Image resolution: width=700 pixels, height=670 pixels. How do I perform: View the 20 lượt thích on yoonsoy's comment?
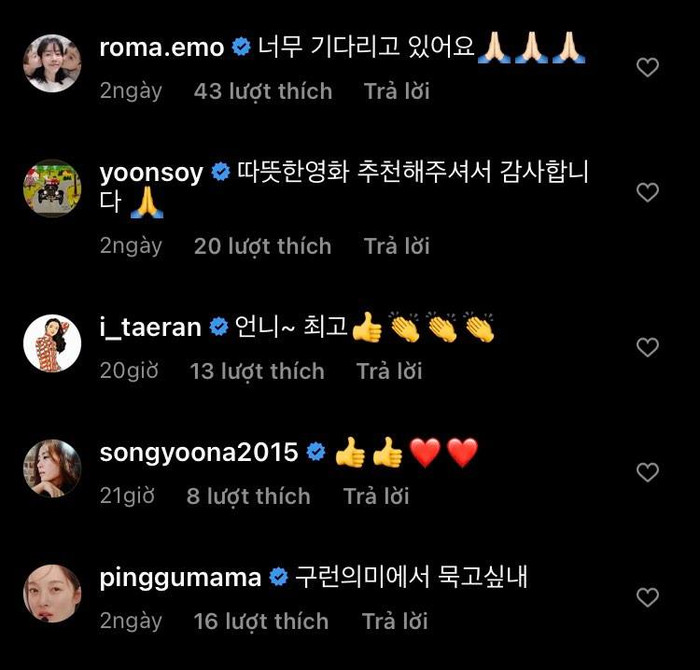click(x=262, y=246)
